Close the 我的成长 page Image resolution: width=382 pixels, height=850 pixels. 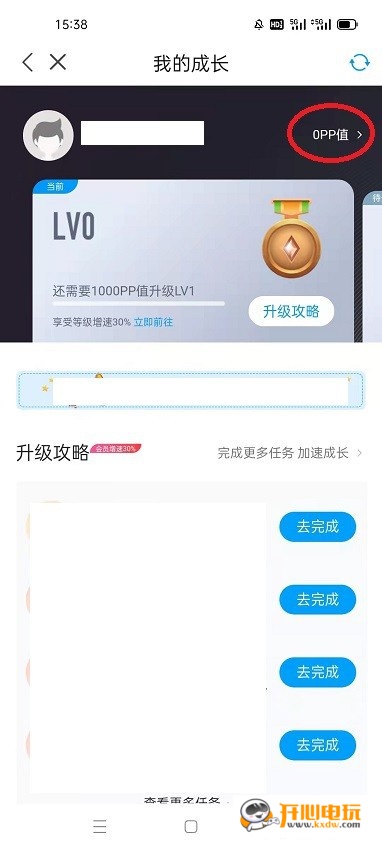(58, 62)
